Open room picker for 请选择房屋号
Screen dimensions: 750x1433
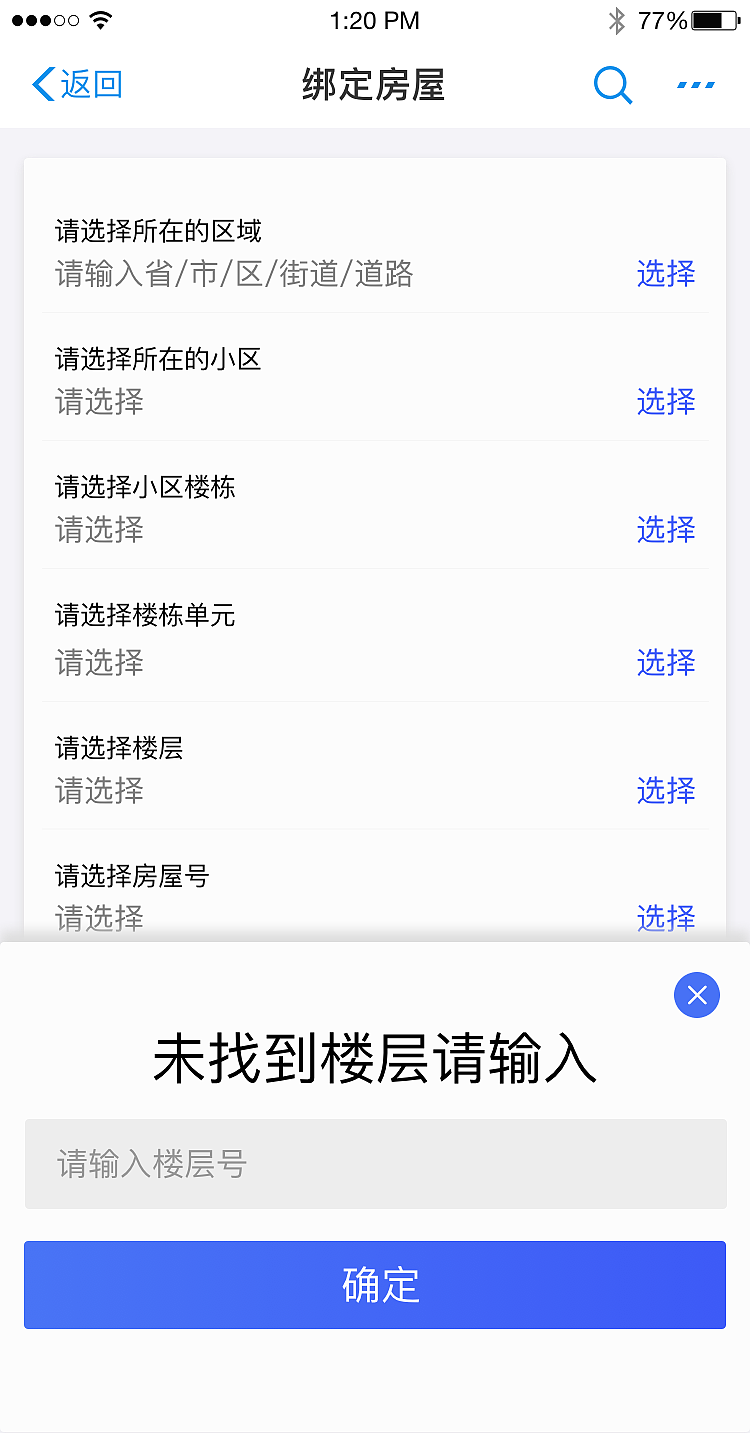click(665, 918)
